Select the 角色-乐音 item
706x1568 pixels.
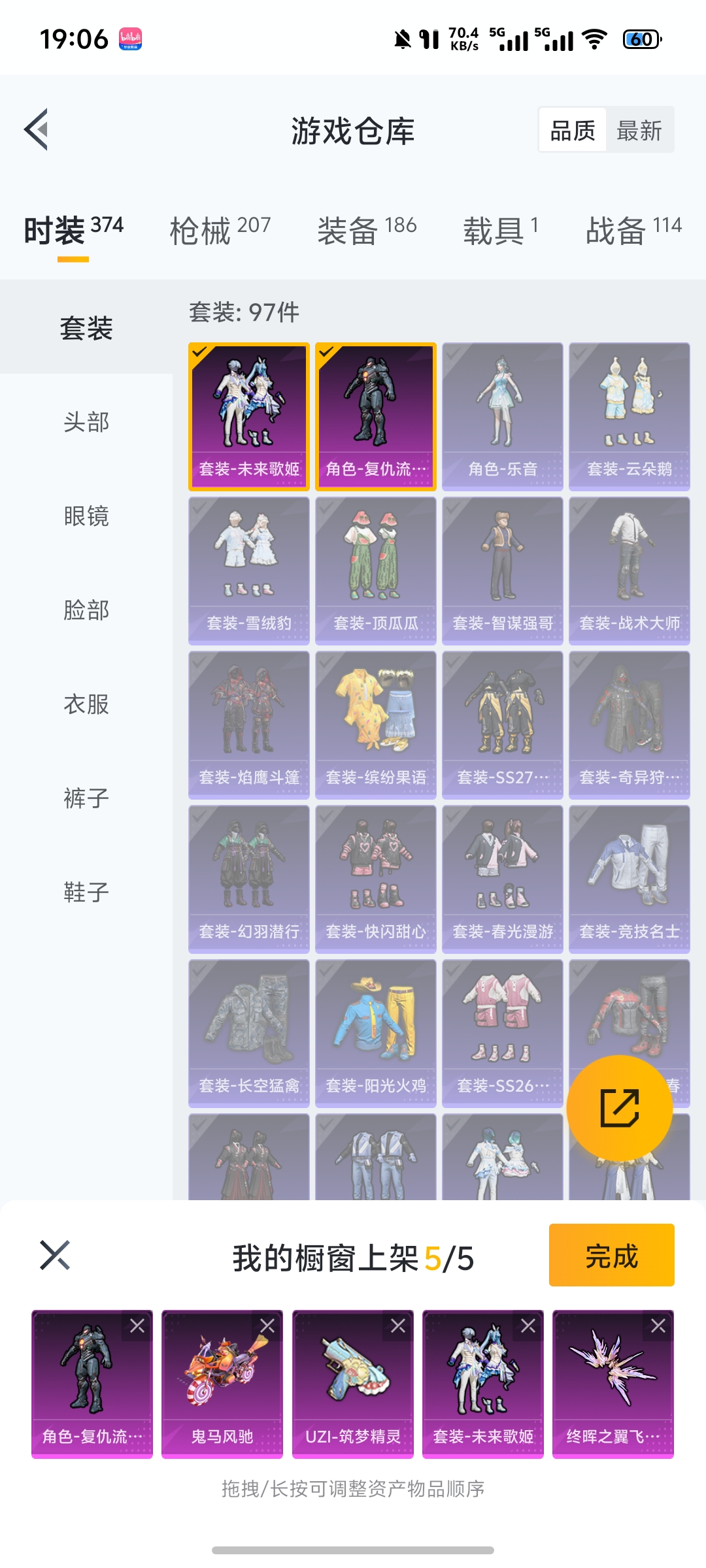coord(502,416)
